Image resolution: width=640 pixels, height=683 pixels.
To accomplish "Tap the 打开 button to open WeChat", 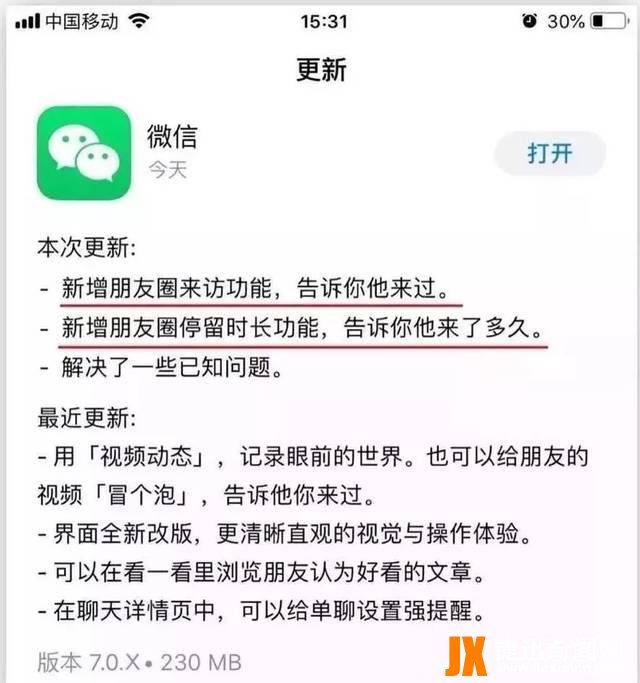I will pyautogui.click(x=550, y=153).
